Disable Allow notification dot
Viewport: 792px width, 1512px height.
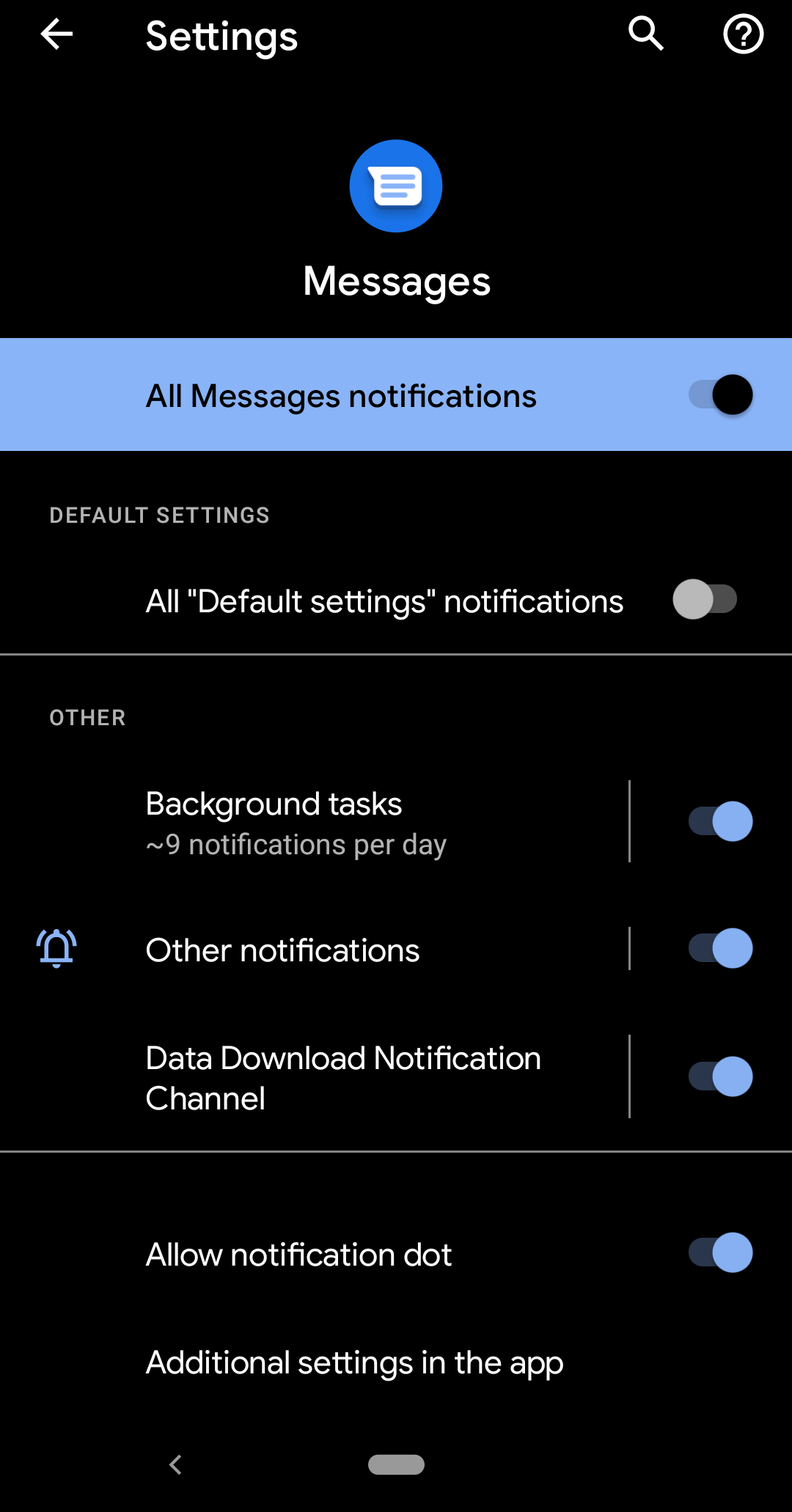pos(721,1252)
